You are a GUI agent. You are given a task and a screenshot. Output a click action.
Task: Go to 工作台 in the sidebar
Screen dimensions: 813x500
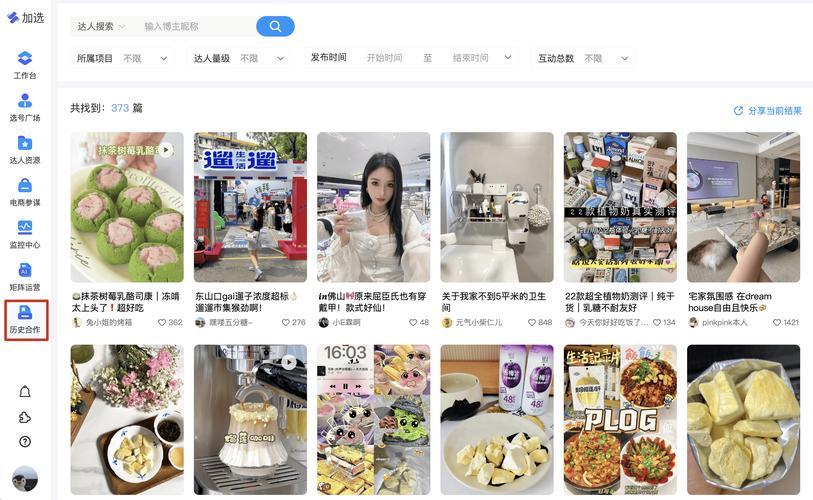(25, 65)
